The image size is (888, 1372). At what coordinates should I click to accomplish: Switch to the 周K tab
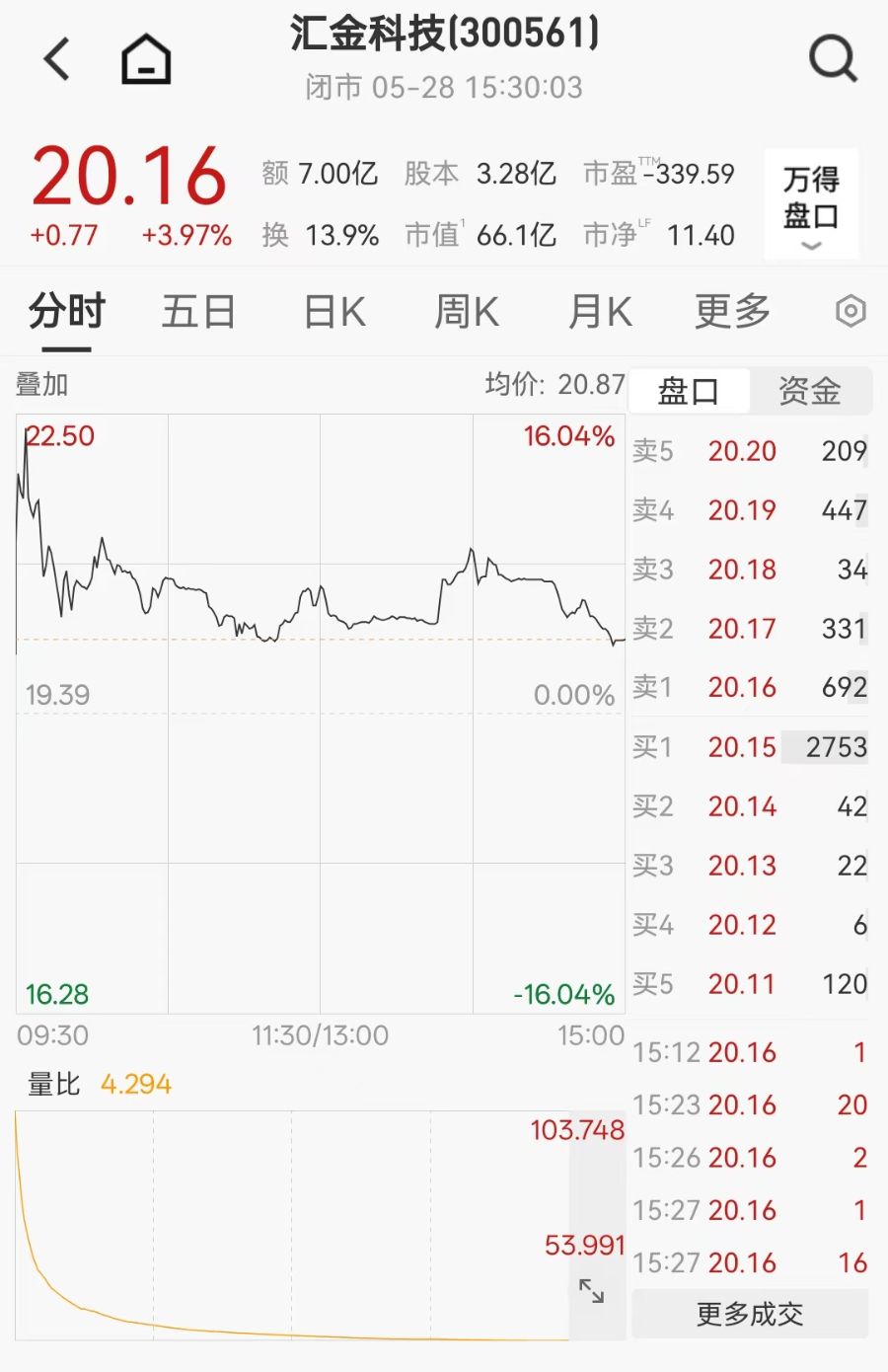[467, 312]
